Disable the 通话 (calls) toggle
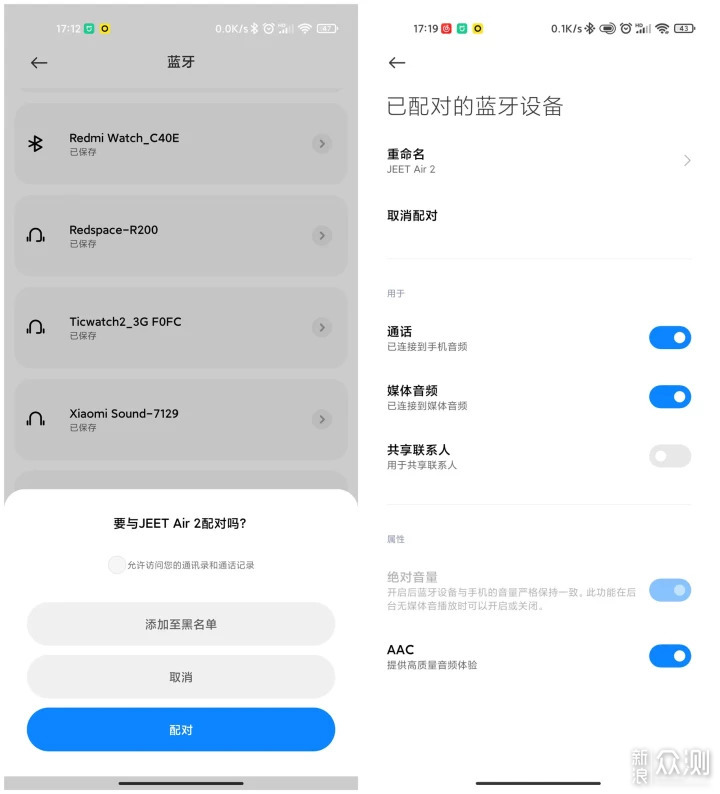The height and width of the screenshot is (794, 720). (669, 337)
